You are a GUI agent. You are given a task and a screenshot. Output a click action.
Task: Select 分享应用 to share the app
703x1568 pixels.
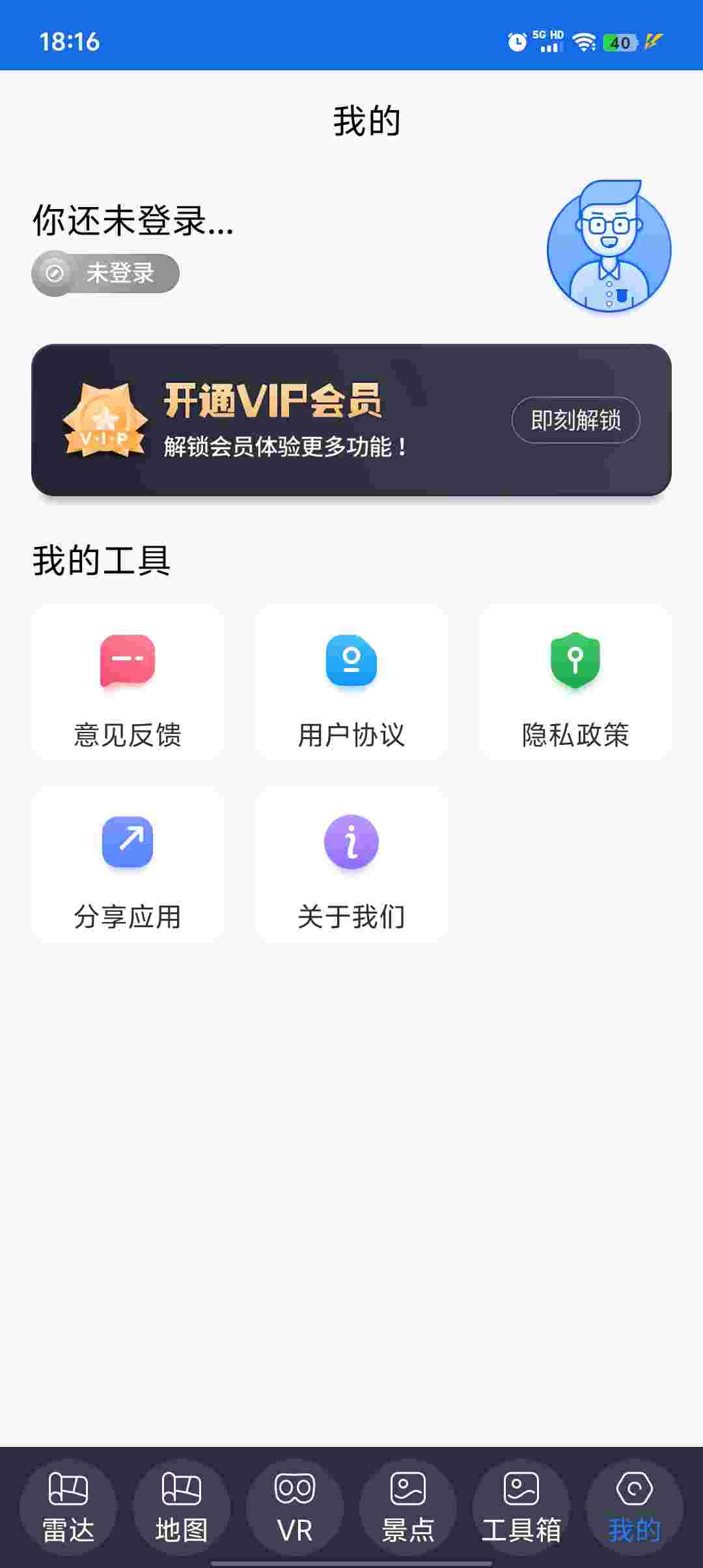(128, 864)
